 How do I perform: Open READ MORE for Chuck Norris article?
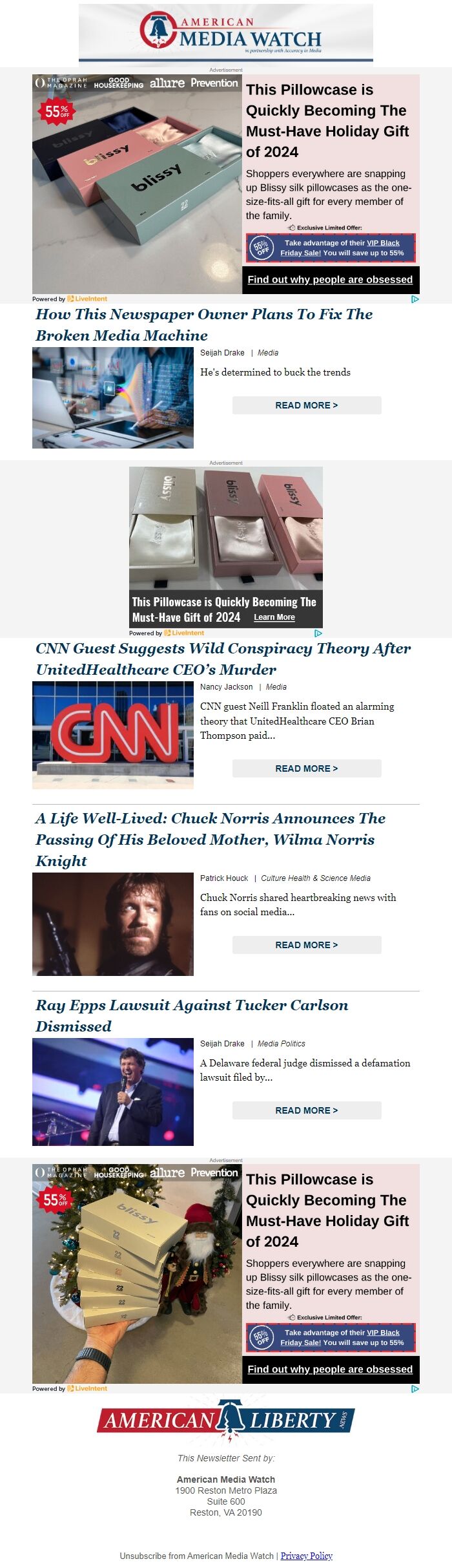click(x=307, y=945)
